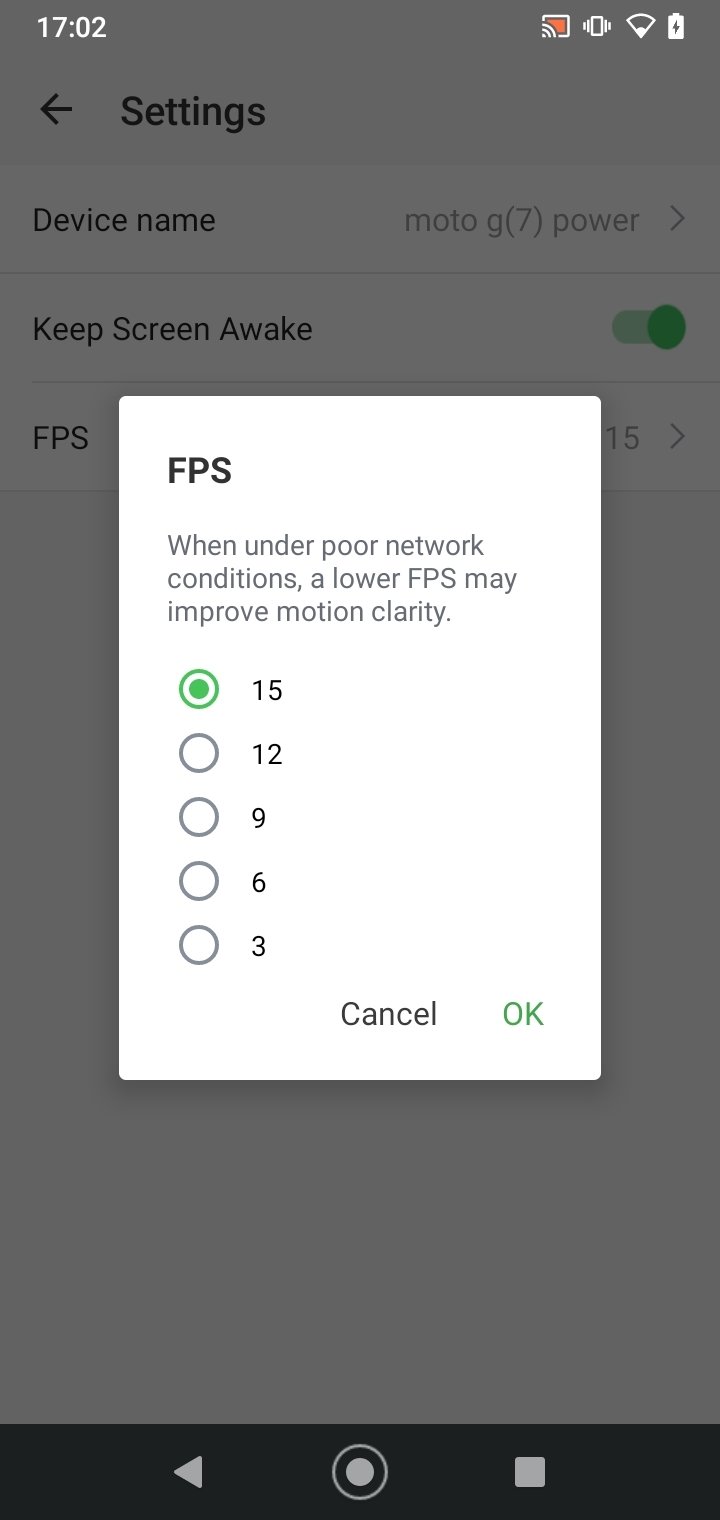Viewport: 720px width, 1520px height.
Task: Pick the 6 FPS option
Action: point(199,882)
